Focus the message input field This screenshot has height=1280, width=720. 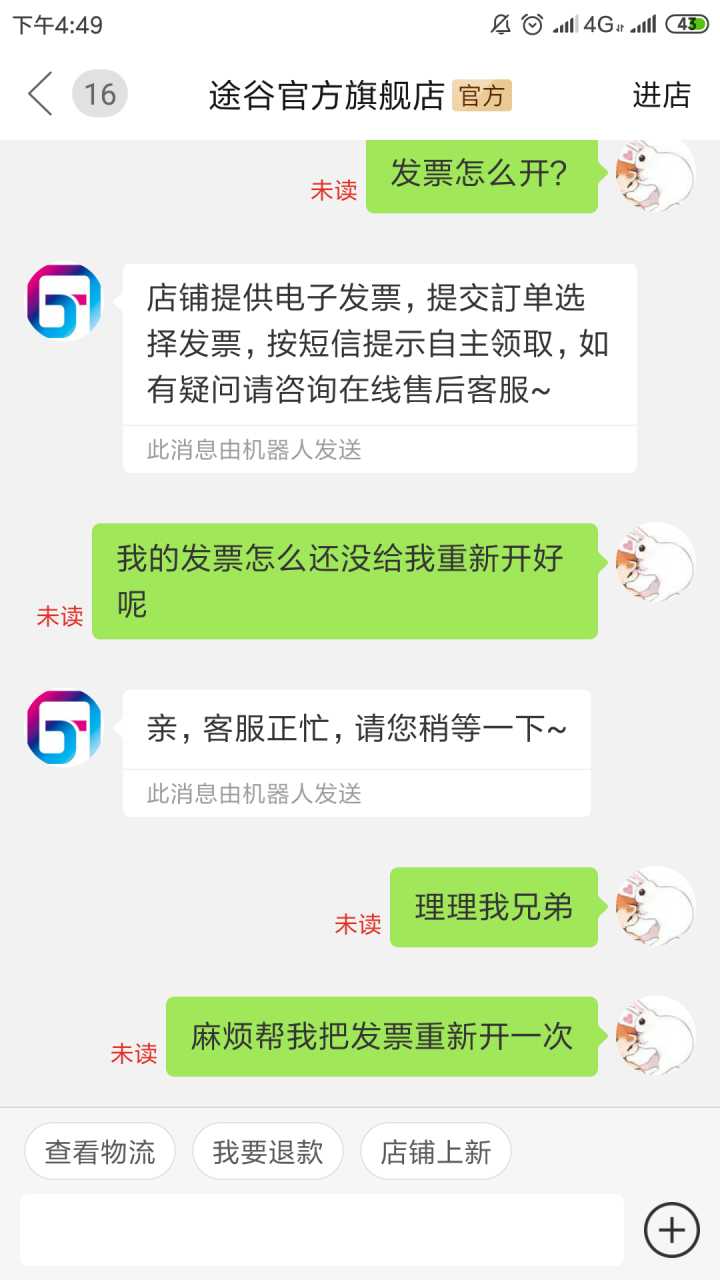coord(322,1229)
